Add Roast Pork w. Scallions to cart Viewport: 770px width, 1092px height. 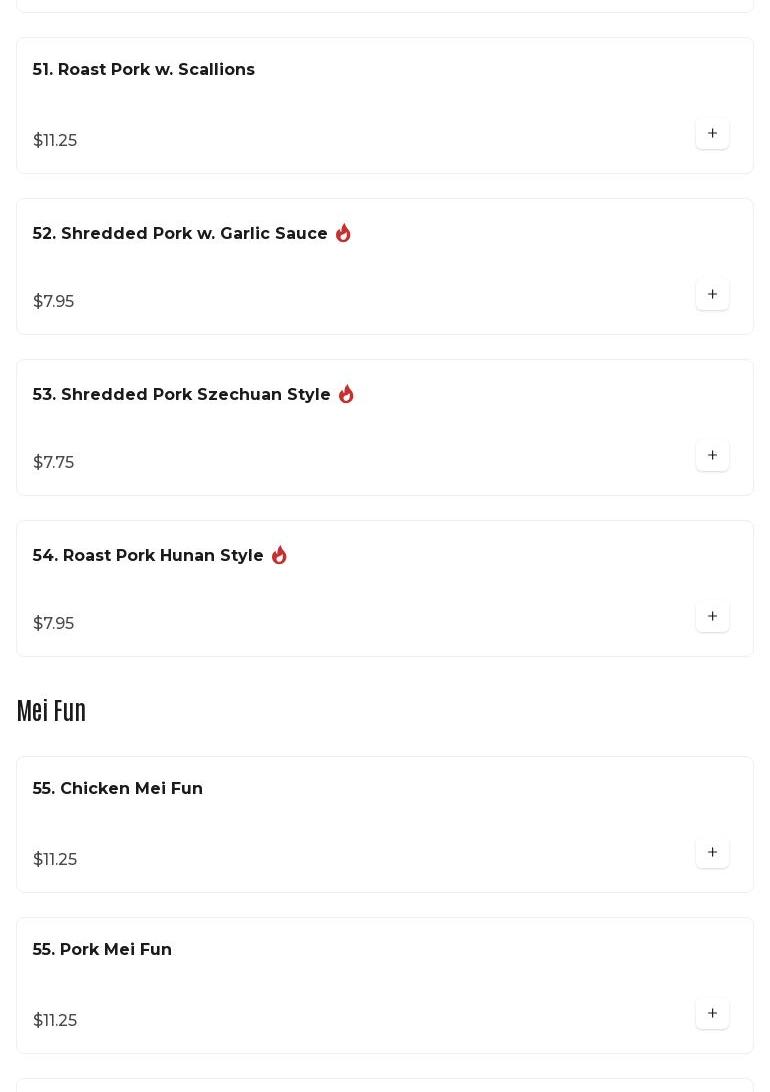point(712,134)
